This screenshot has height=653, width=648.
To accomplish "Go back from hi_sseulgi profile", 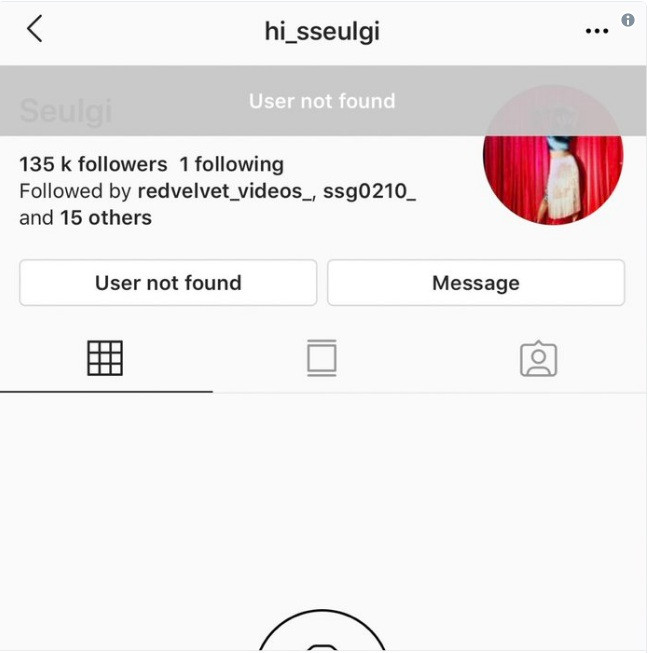I will [35, 30].
